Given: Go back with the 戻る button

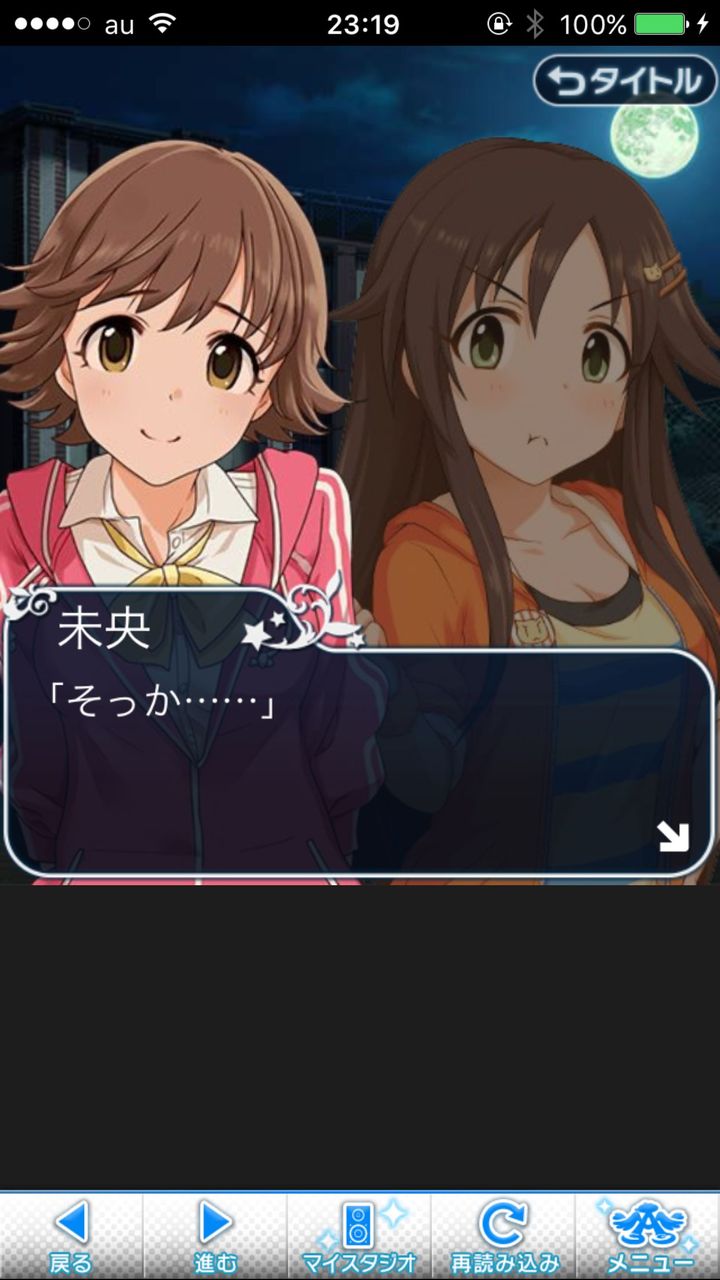Looking at the screenshot, I should point(71,1236).
